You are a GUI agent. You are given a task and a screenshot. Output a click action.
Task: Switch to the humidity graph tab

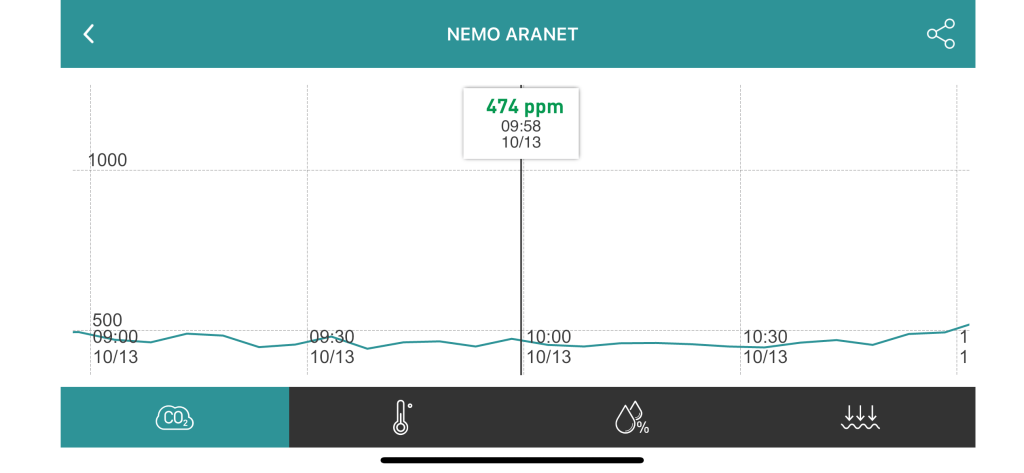tap(631, 418)
